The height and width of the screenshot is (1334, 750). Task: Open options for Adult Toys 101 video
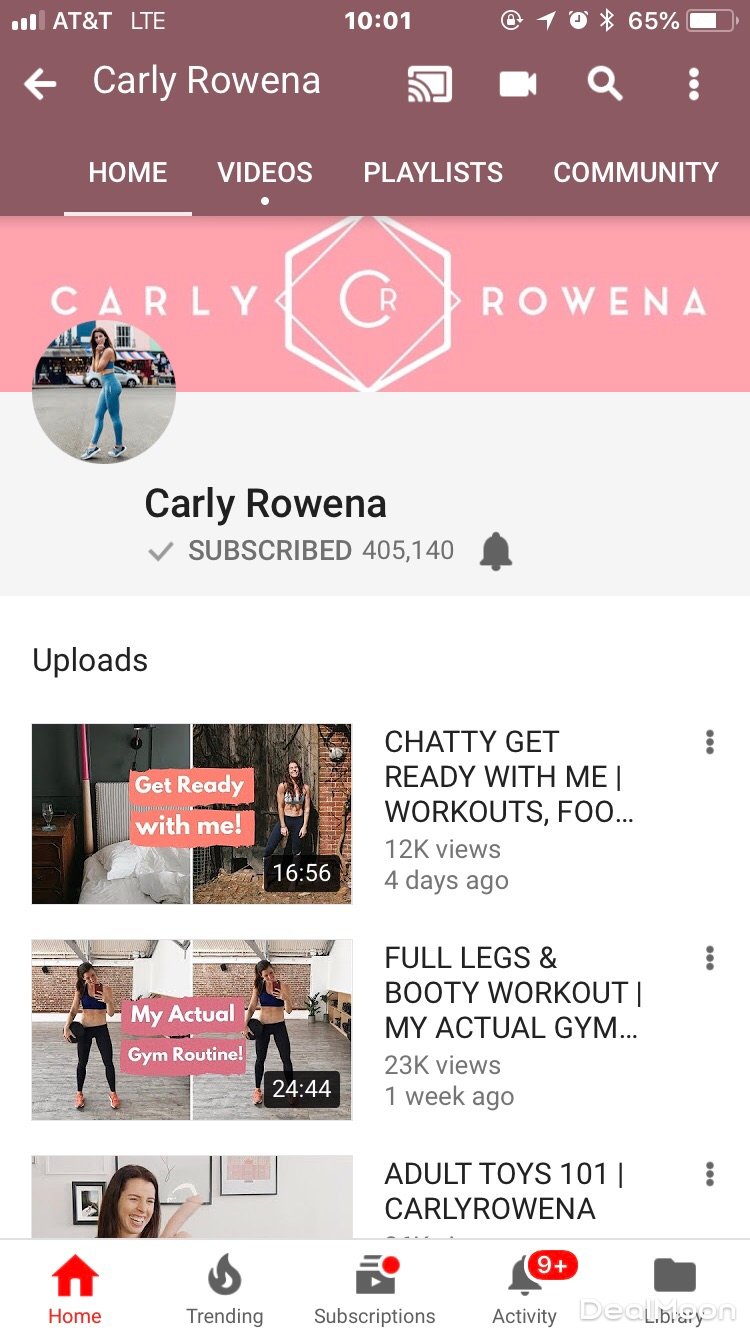pos(709,1174)
